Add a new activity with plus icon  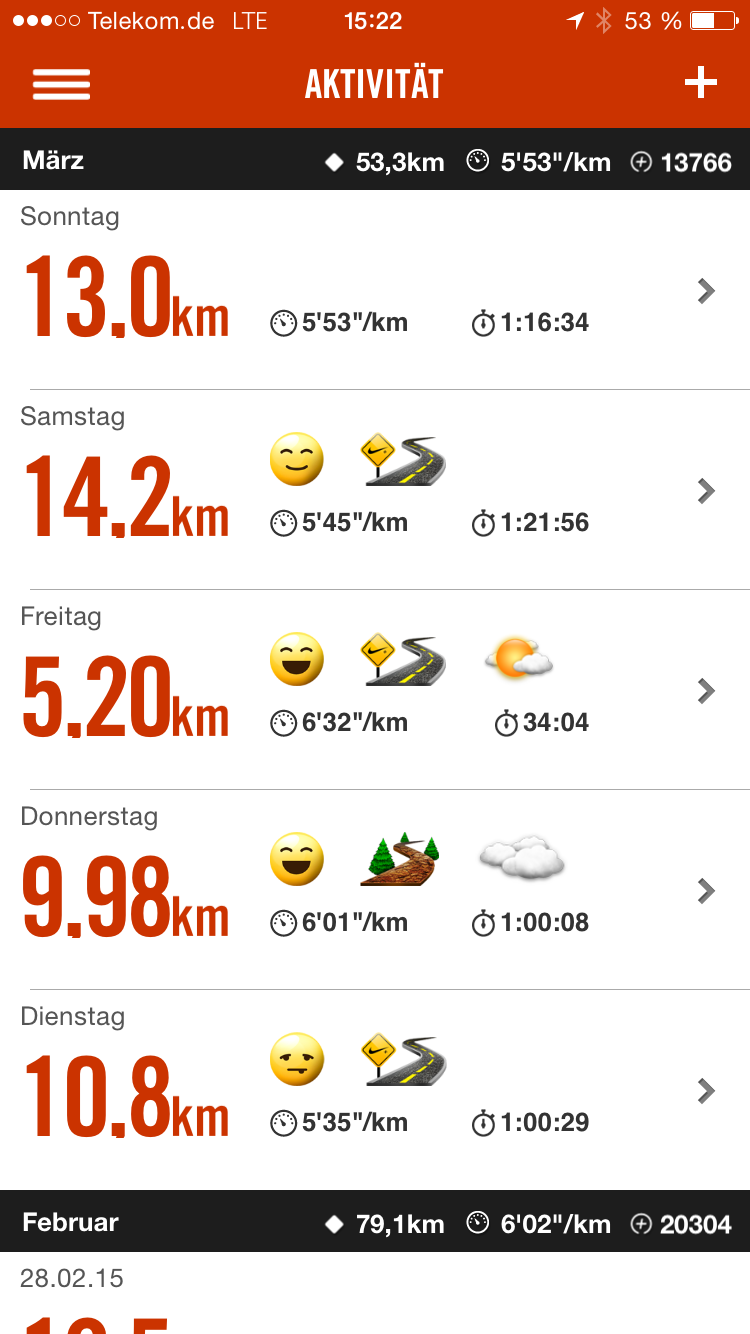pyautogui.click(x=700, y=84)
